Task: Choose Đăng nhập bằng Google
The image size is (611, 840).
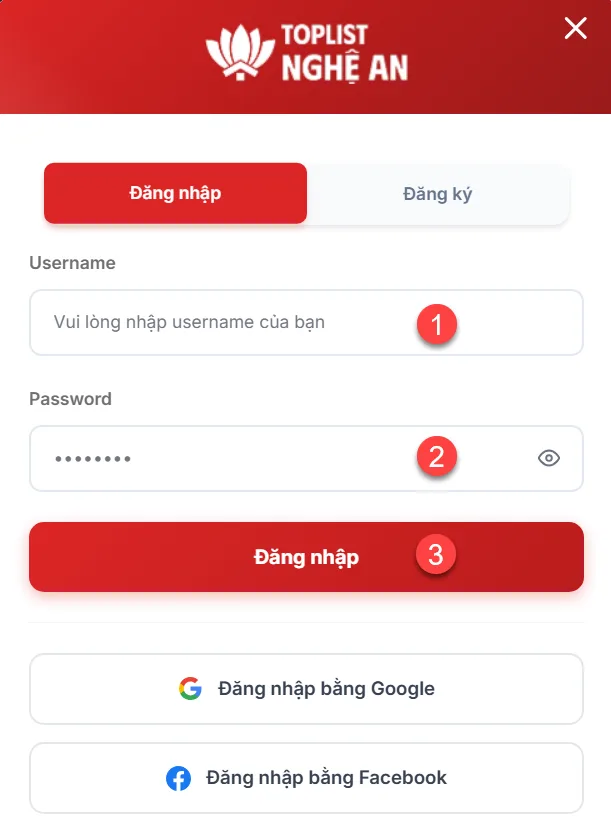Action: [x=306, y=689]
